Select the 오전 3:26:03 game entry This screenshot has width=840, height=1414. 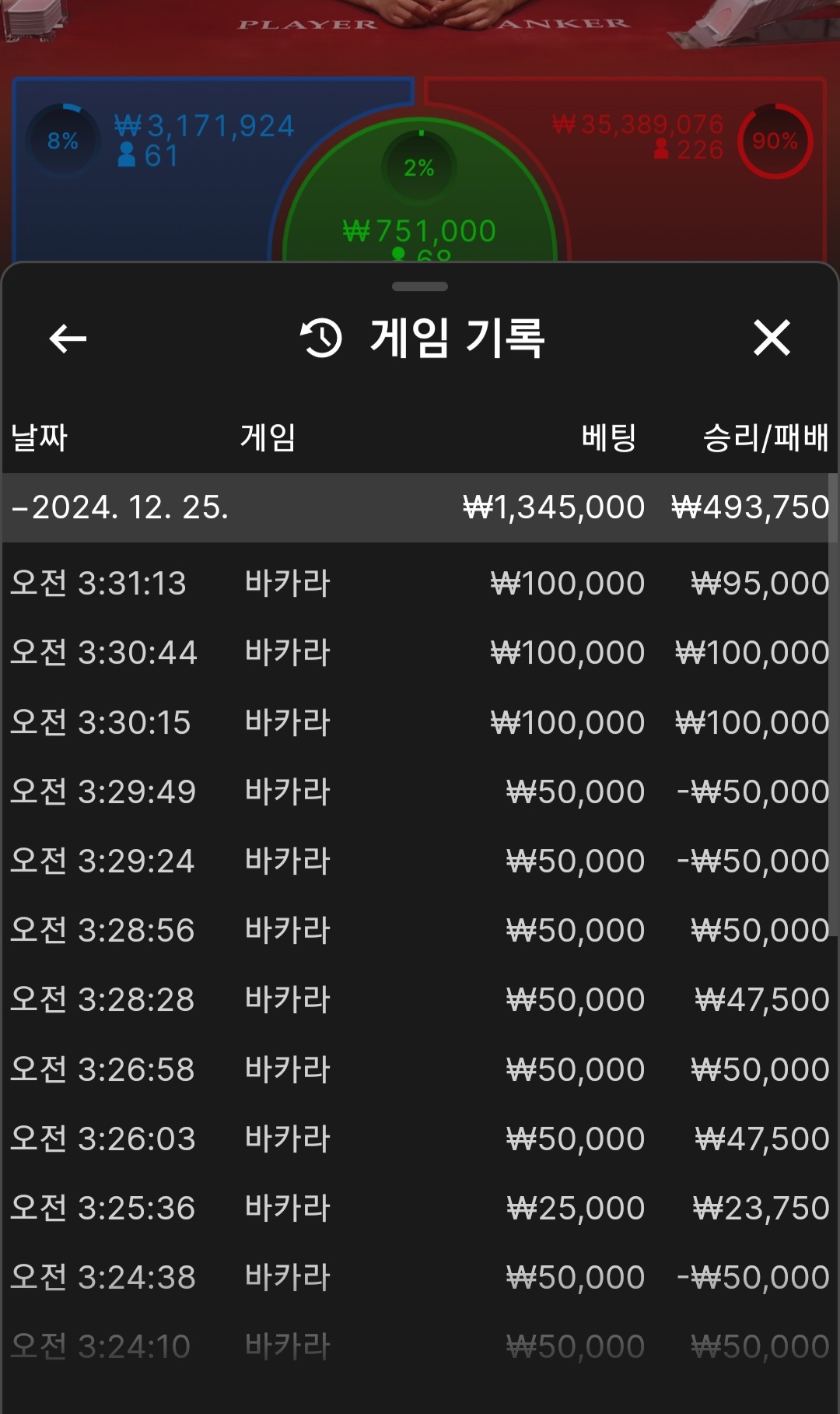416,1139
